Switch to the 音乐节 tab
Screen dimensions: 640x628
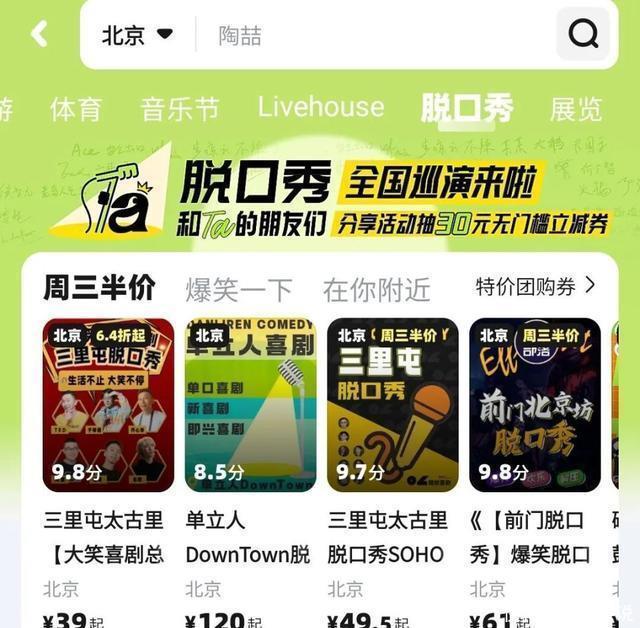click(180, 109)
